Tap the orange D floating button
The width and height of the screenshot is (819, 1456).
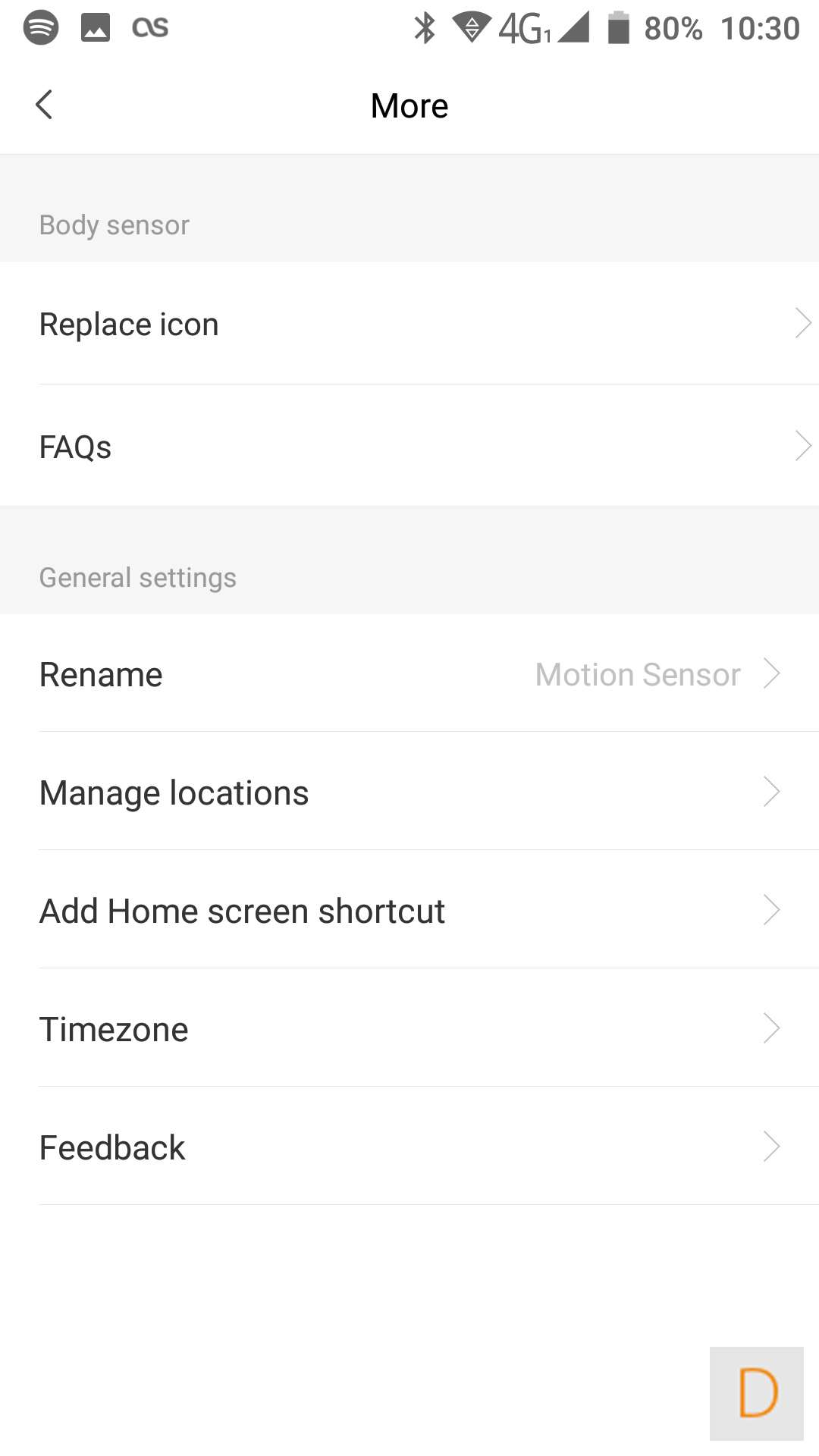(757, 1393)
